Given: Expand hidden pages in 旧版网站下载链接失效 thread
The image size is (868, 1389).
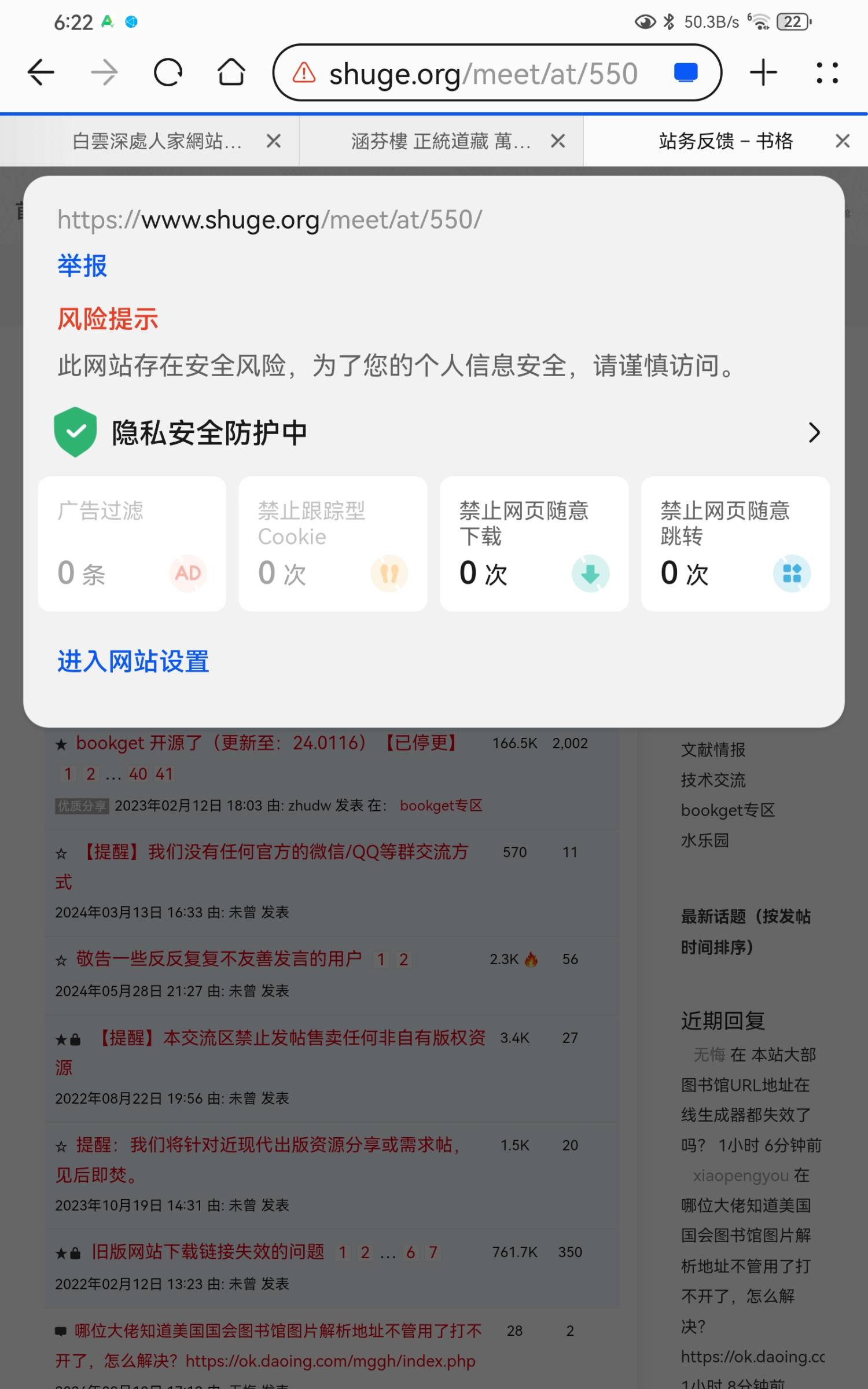Looking at the screenshot, I should 388,1252.
